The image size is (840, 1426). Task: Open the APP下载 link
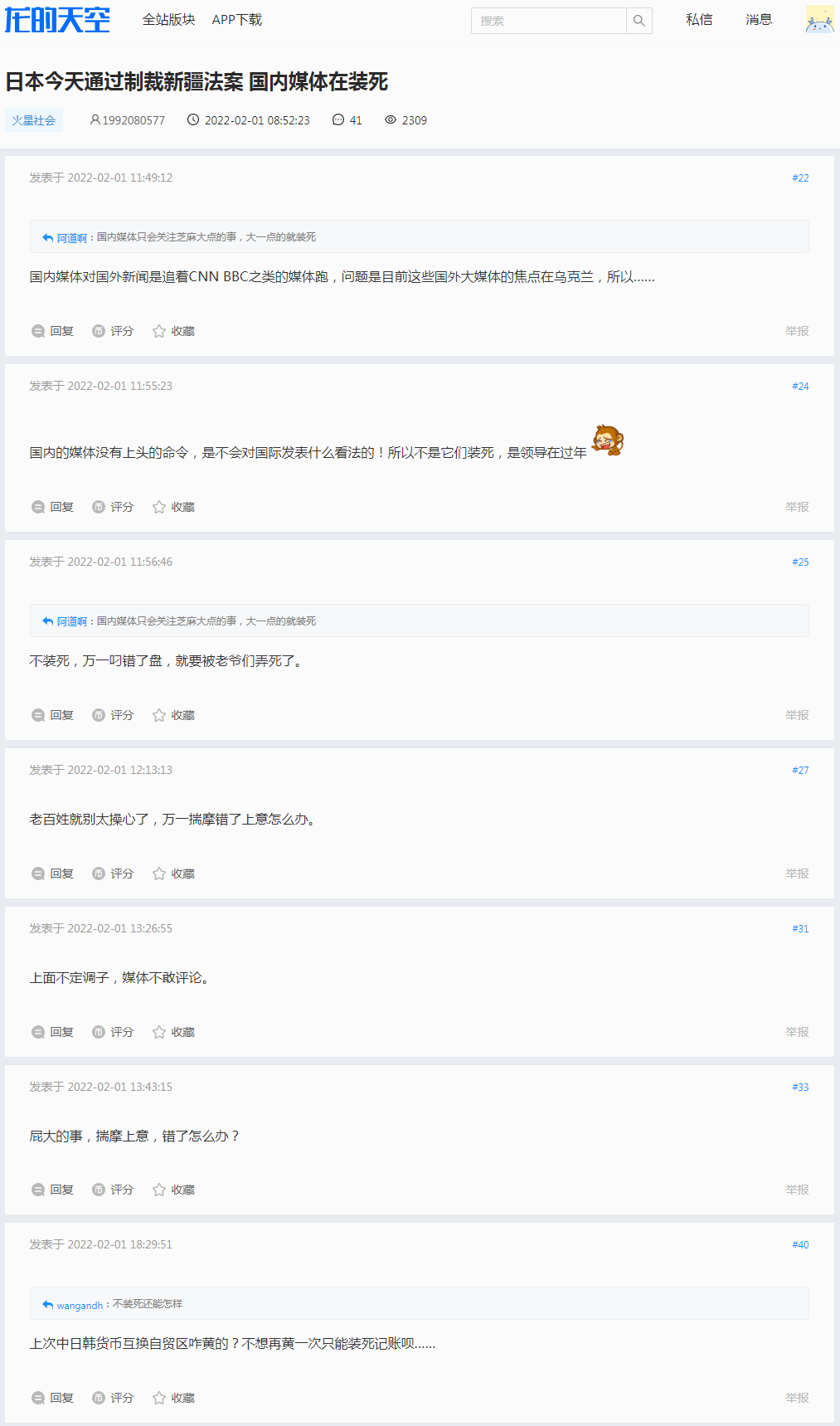[237, 20]
